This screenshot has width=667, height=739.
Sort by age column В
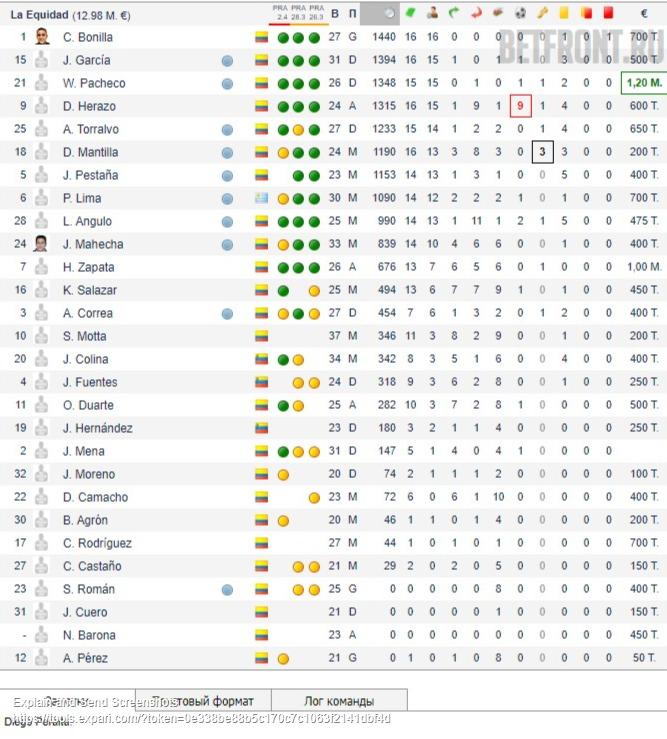click(335, 14)
